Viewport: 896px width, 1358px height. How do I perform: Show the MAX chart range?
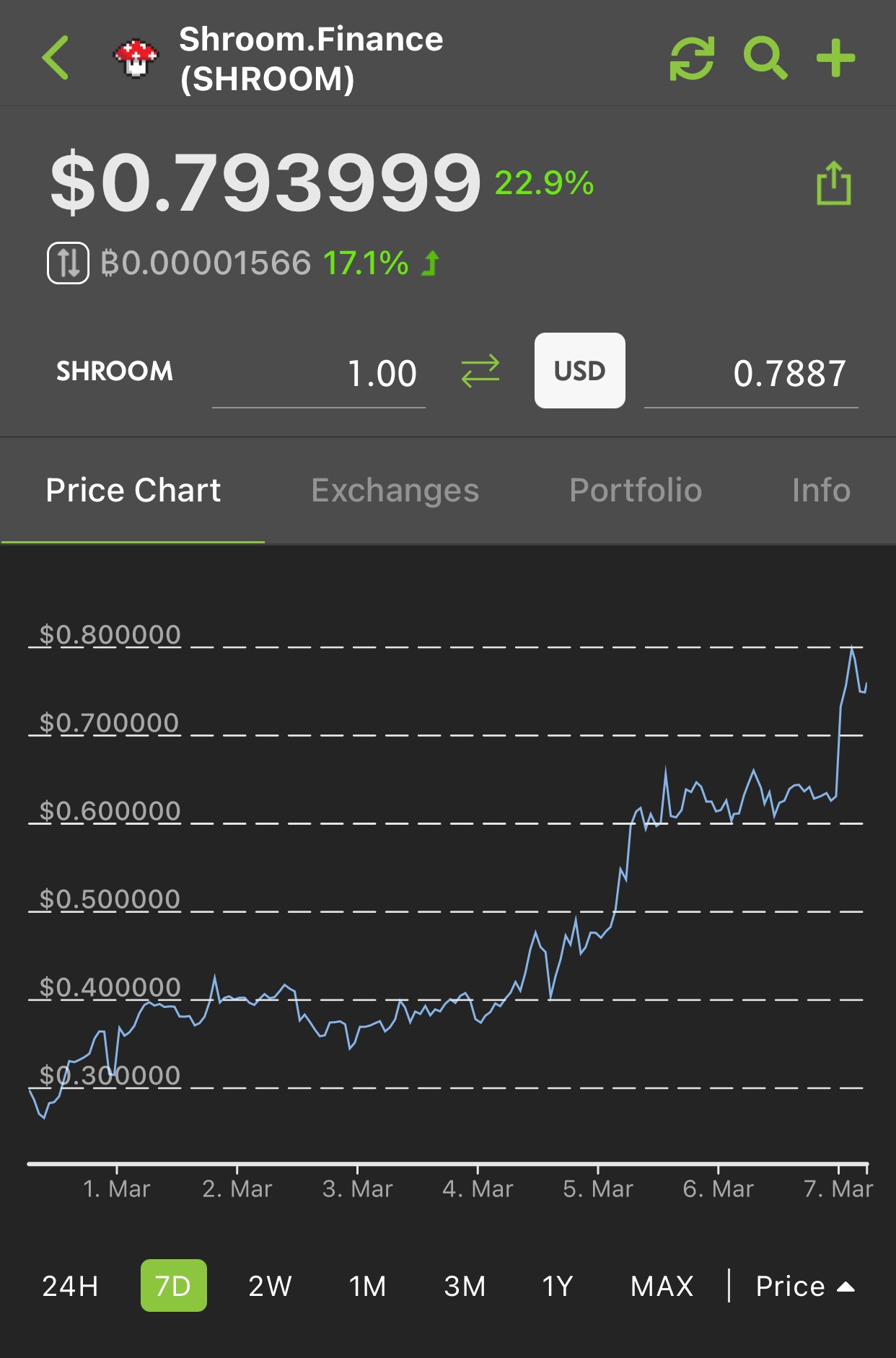662,1286
